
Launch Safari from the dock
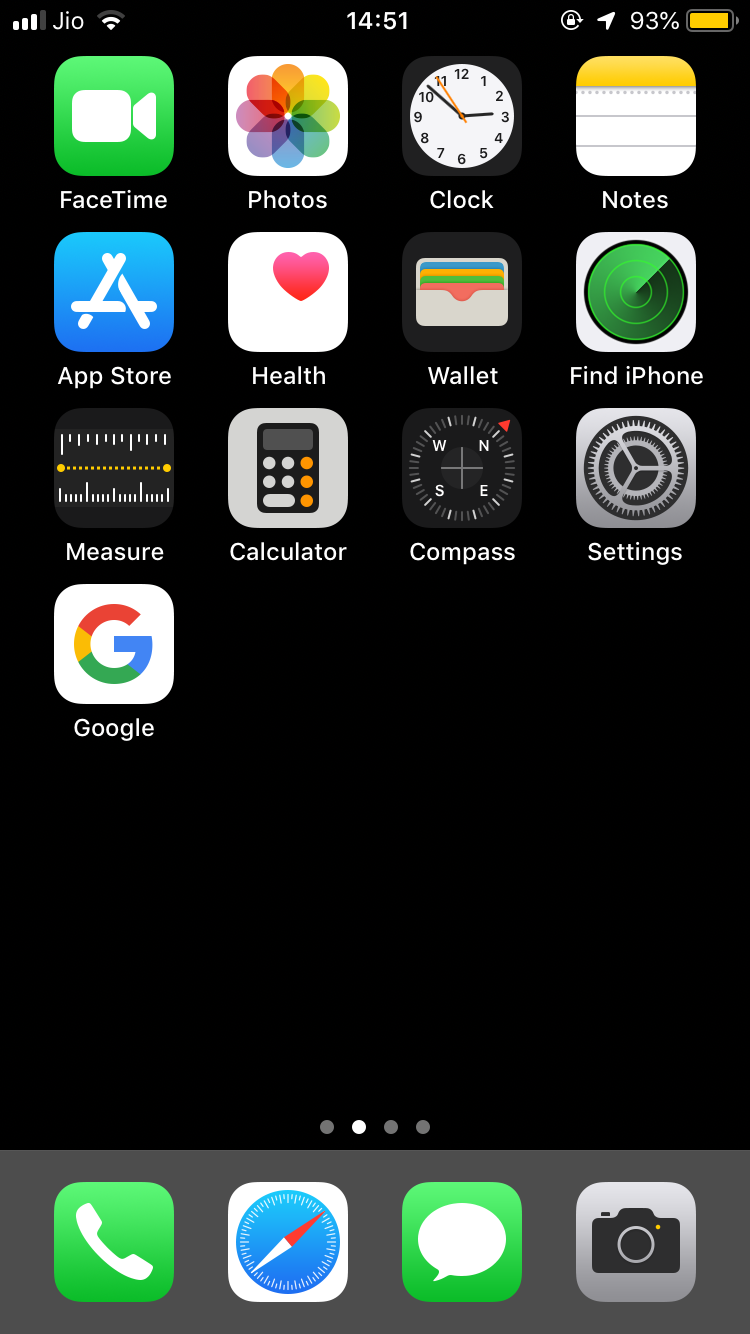coord(287,1242)
